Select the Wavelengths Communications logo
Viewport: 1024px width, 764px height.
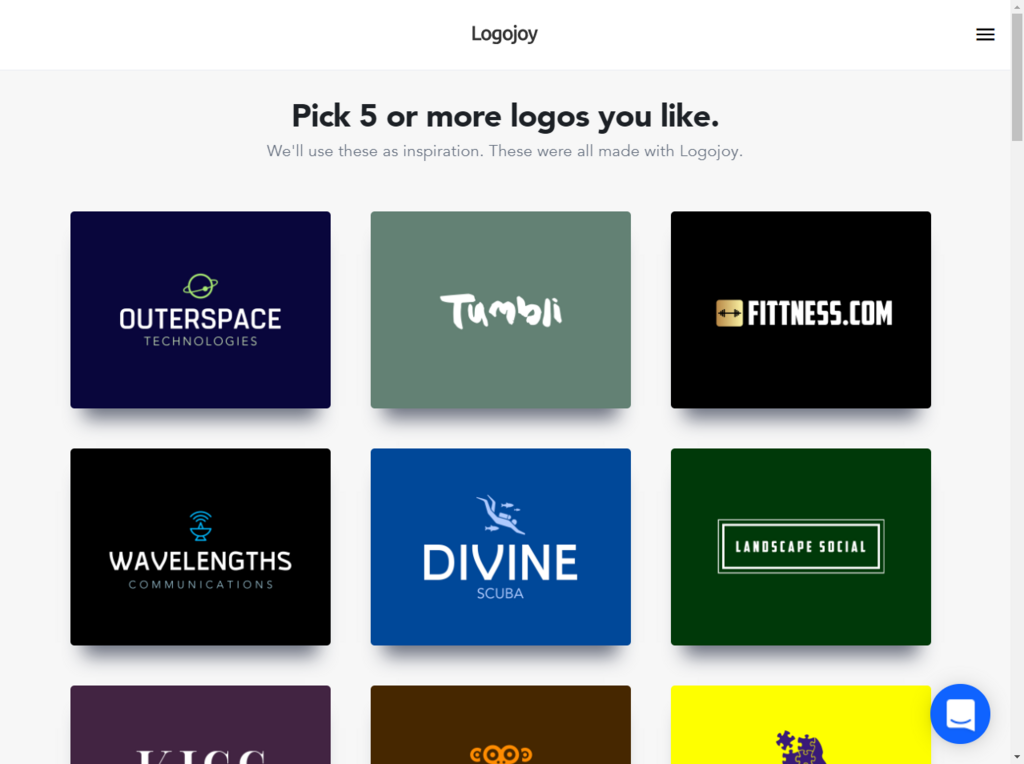click(200, 546)
